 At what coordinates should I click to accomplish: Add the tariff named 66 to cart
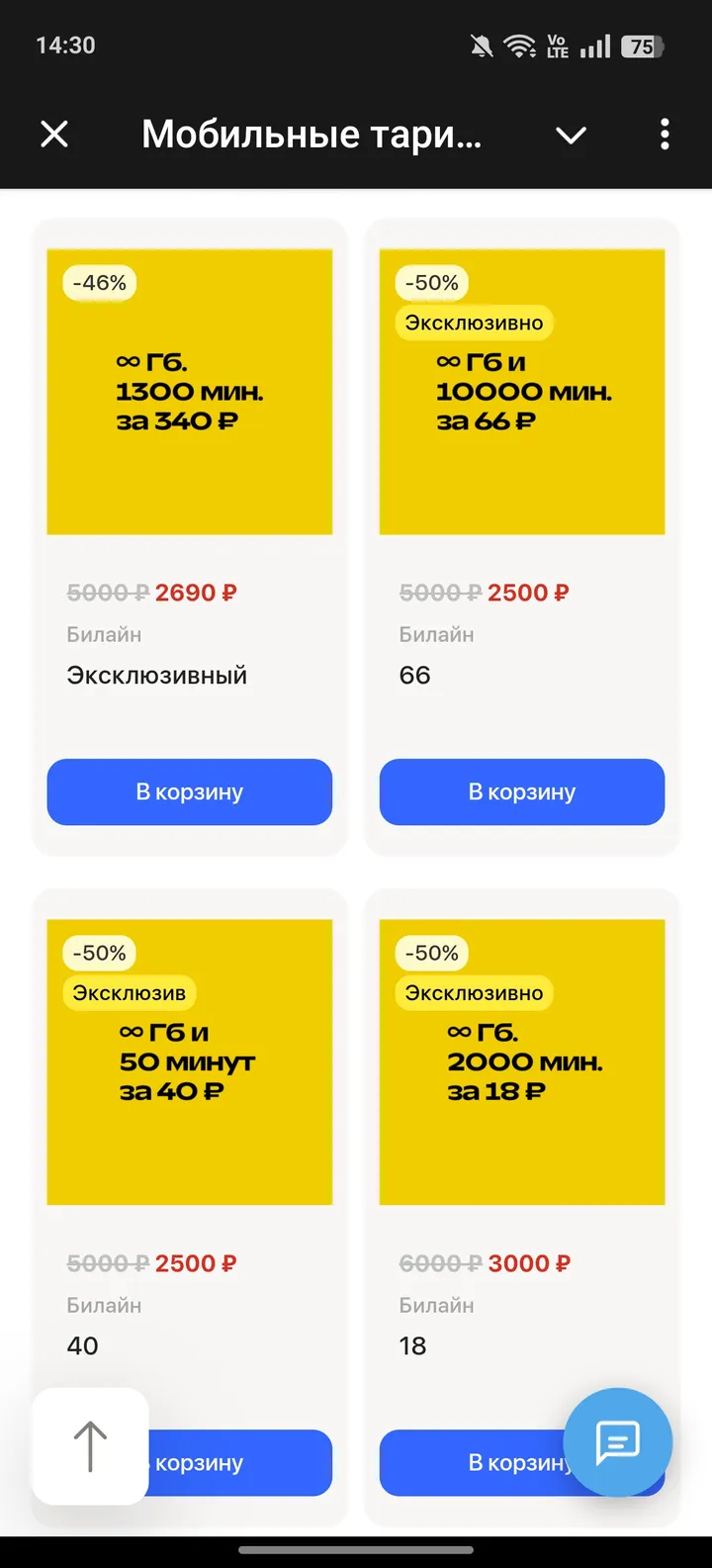coord(521,791)
